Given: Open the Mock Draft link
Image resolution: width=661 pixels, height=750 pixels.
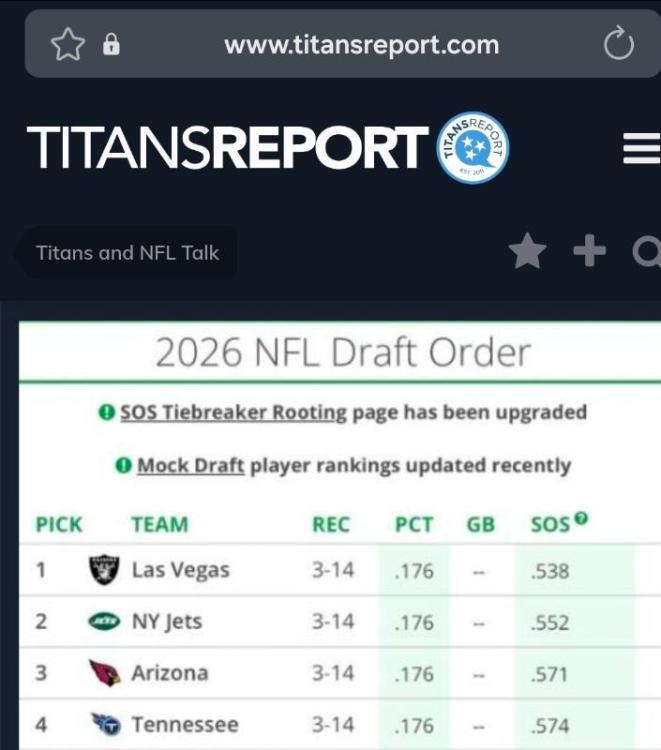Looking at the screenshot, I should coord(190,465).
